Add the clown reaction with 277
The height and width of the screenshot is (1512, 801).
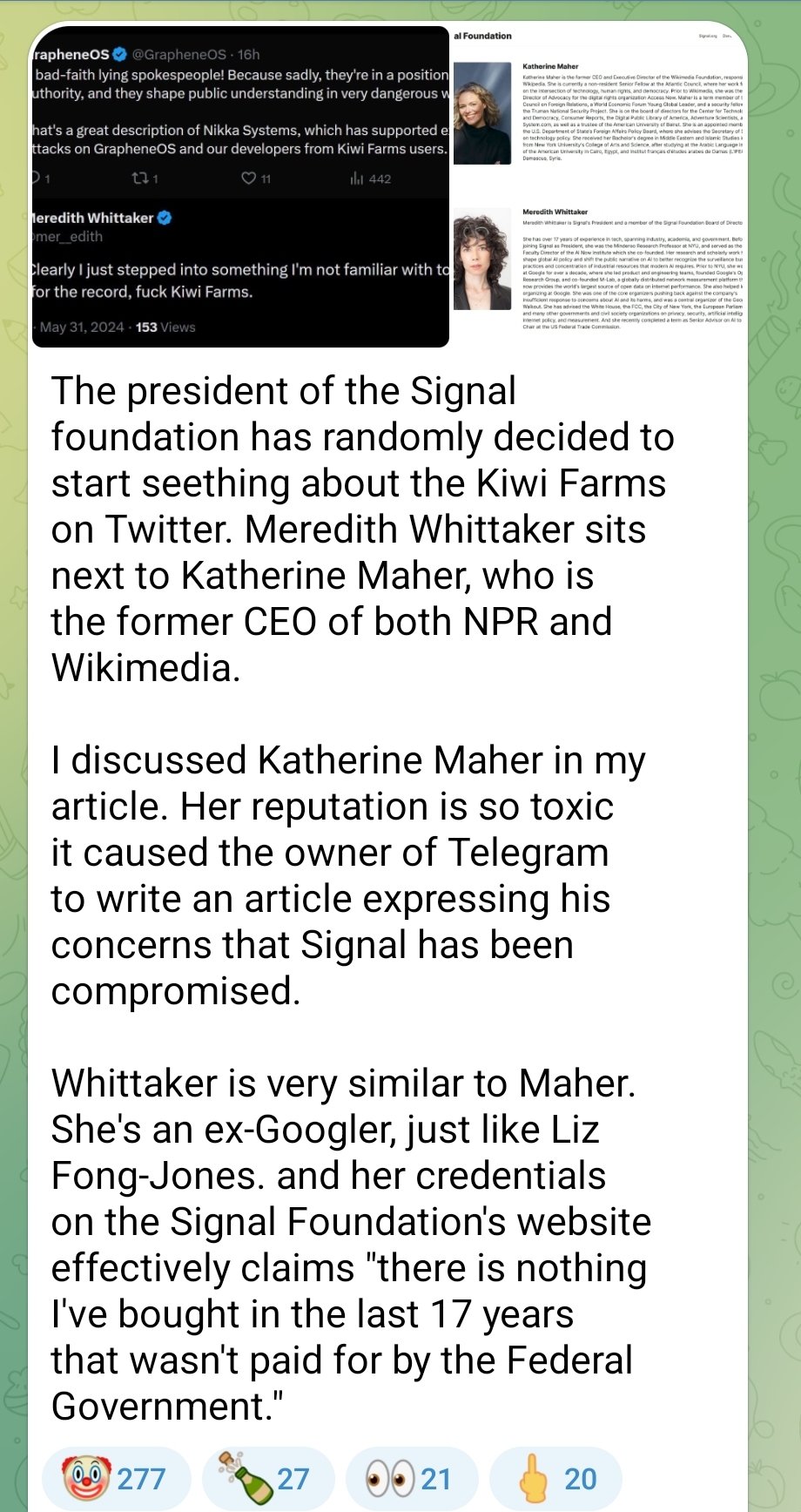(x=116, y=1478)
